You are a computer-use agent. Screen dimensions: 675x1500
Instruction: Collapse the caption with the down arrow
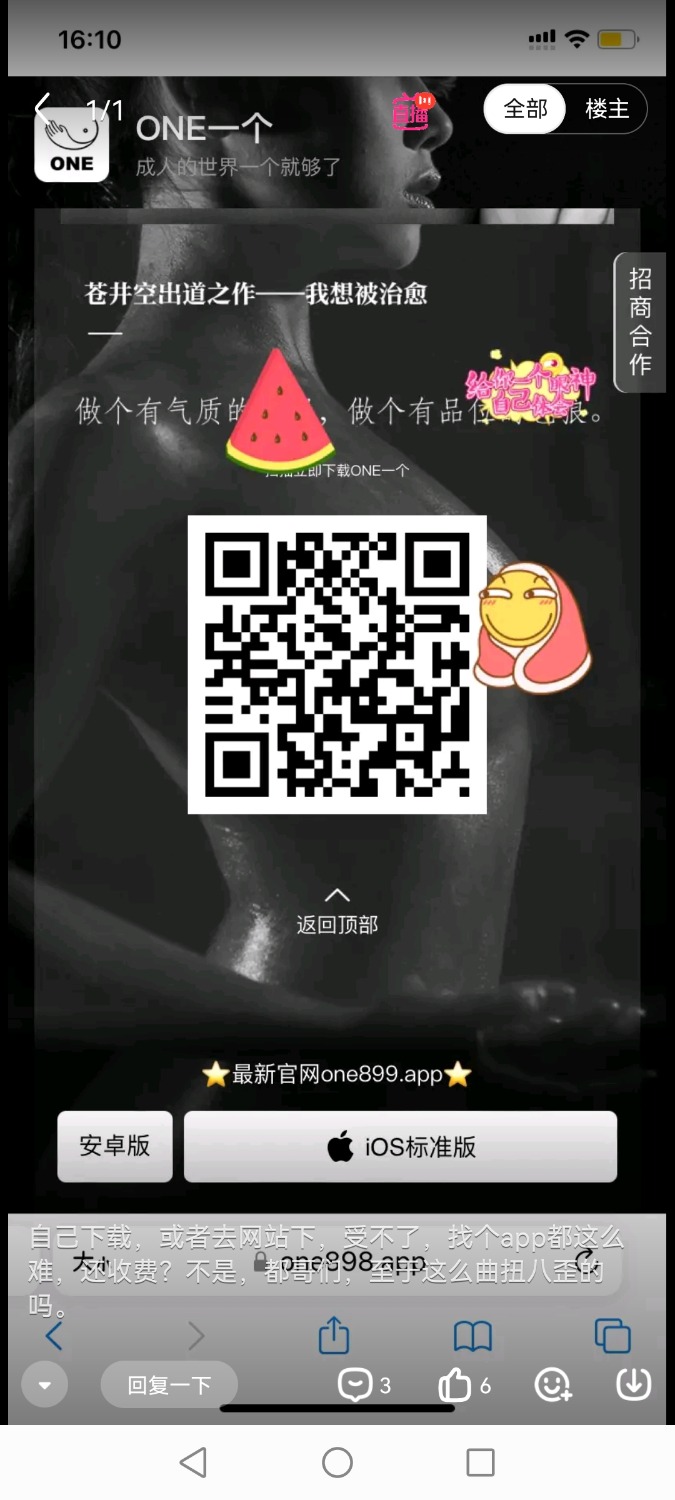(44, 1385)
